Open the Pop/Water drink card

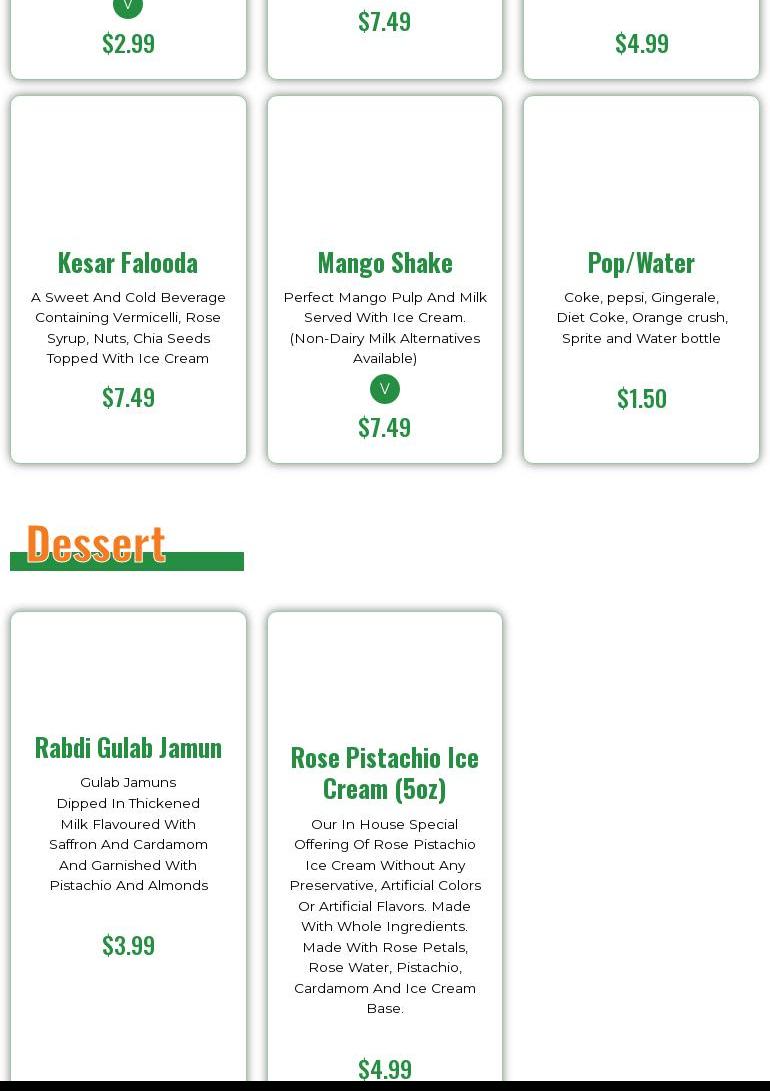(641, 262)
